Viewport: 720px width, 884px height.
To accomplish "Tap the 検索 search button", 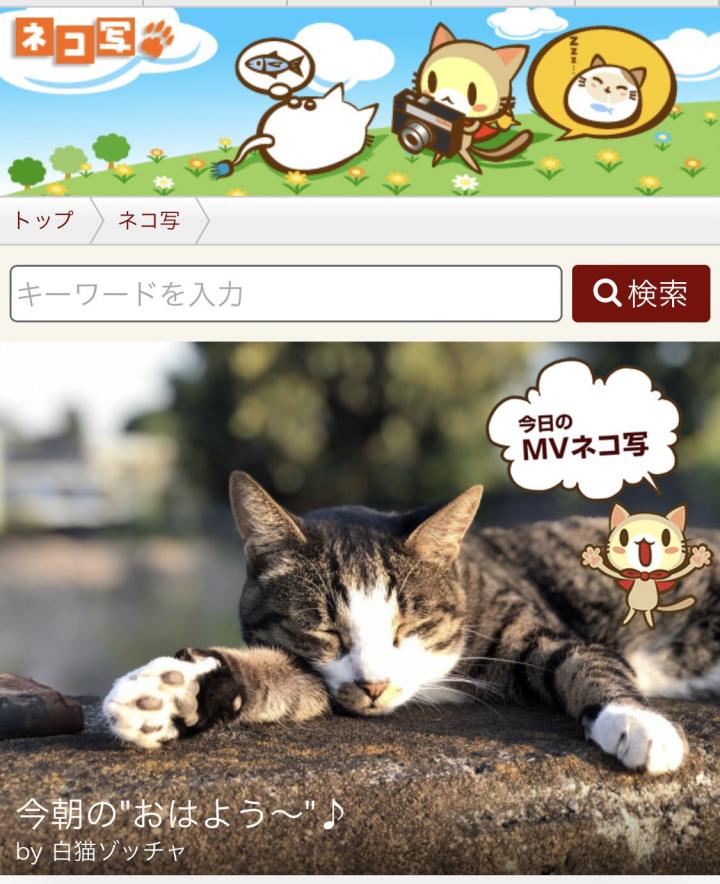I will pos(641,294).
